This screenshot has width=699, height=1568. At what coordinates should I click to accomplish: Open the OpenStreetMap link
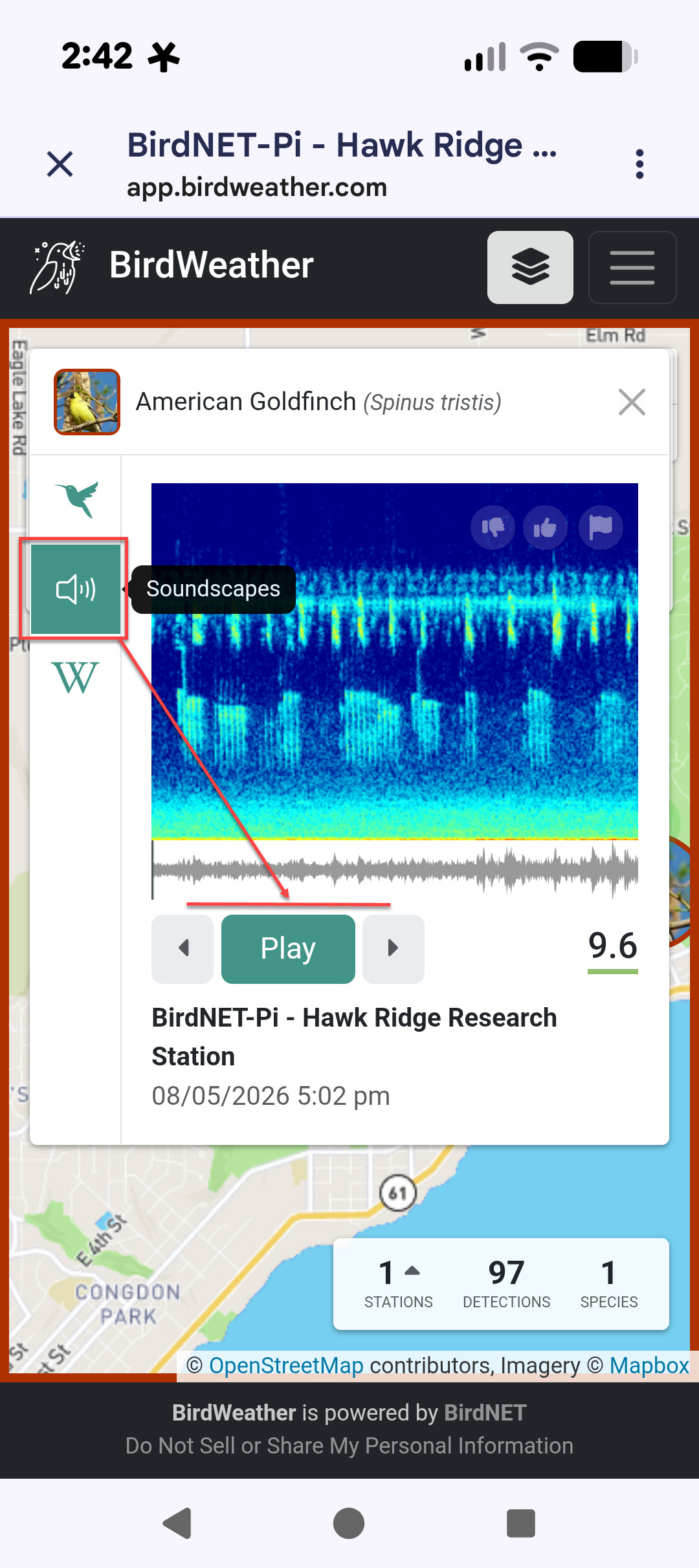pos(286,1365)
